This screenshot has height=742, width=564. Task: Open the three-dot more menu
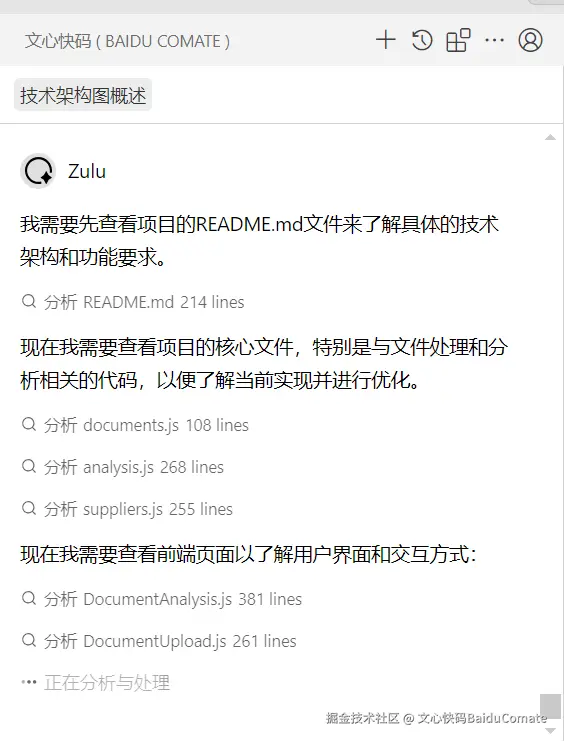coord(494,40)
